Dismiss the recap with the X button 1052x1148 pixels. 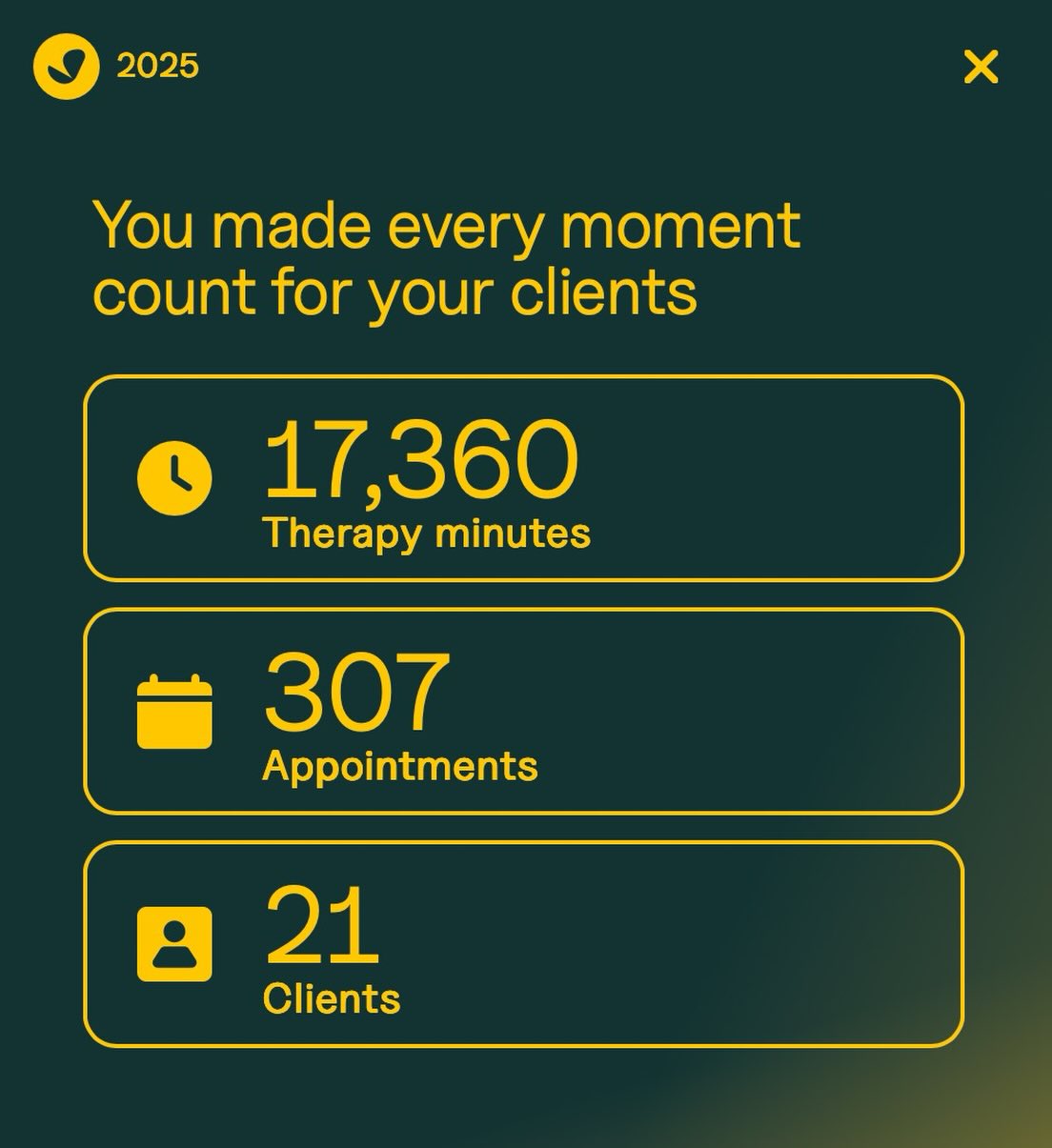(x=980, y=68)
